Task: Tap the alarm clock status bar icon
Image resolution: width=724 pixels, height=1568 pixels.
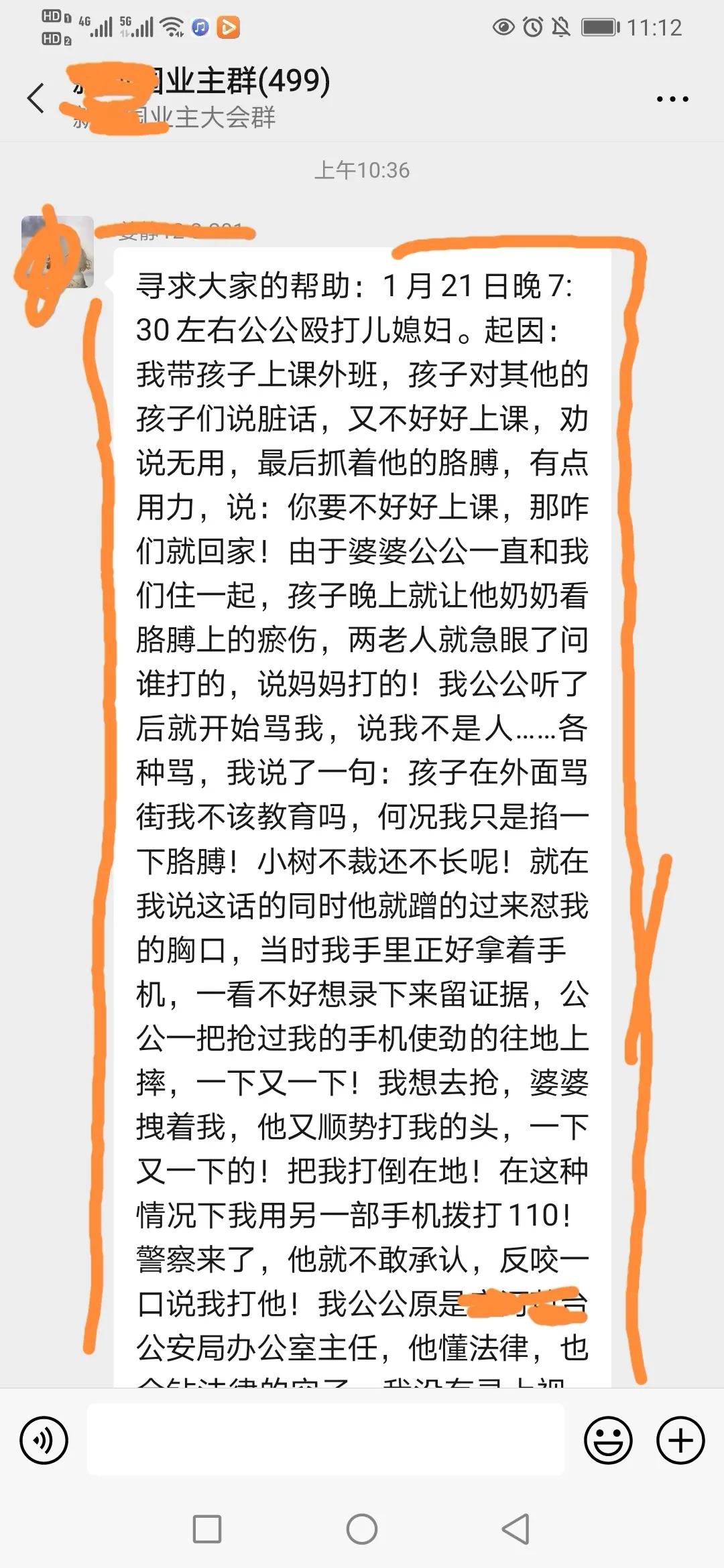Action: pyautogui.click(x=532, y=25)
